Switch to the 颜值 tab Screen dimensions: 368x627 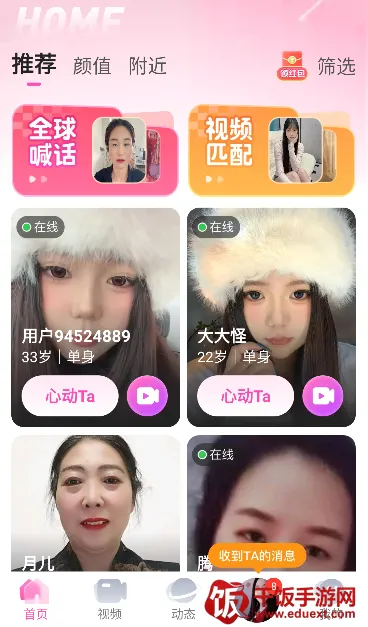point(92,66)
